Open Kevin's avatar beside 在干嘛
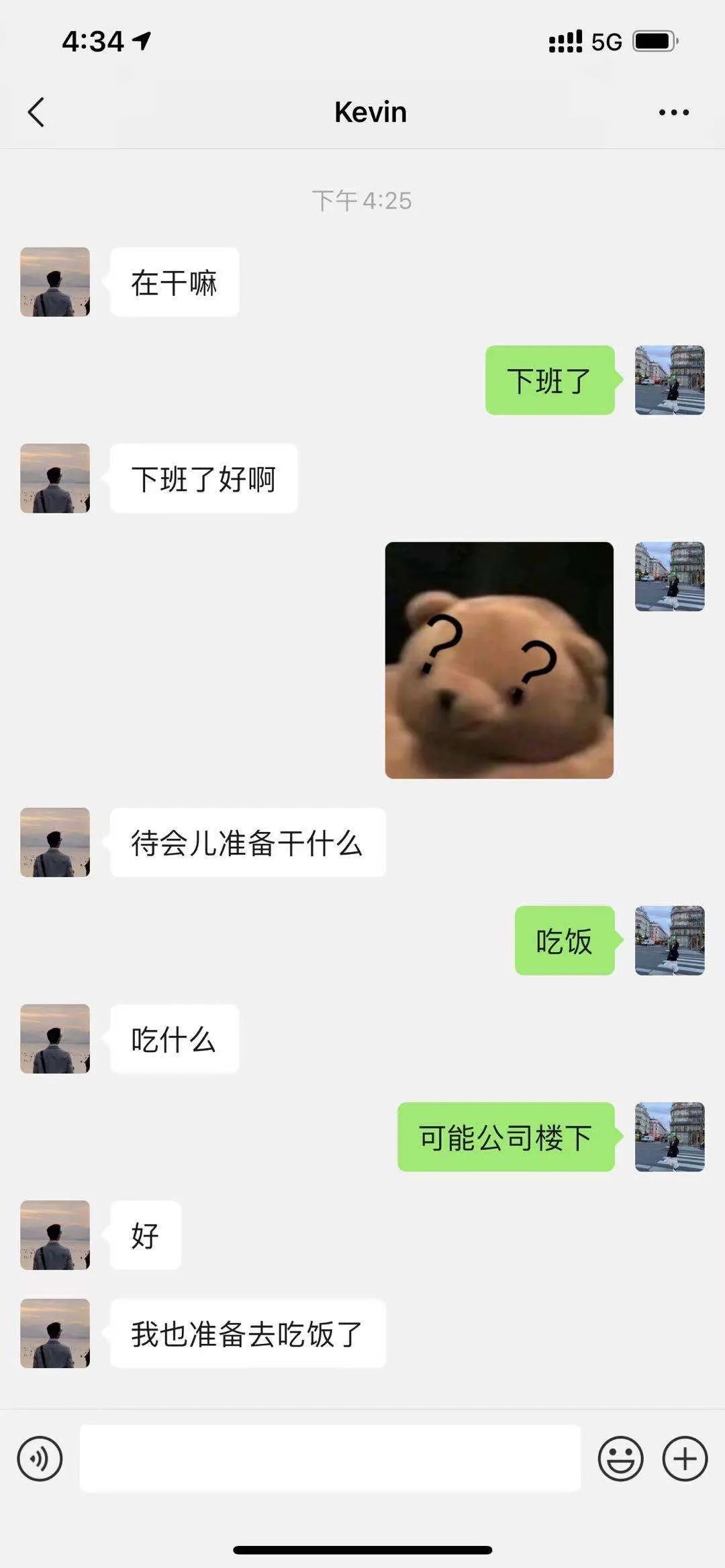The width and height of the screenshot is (725, 1568). [x=55, y=282]
